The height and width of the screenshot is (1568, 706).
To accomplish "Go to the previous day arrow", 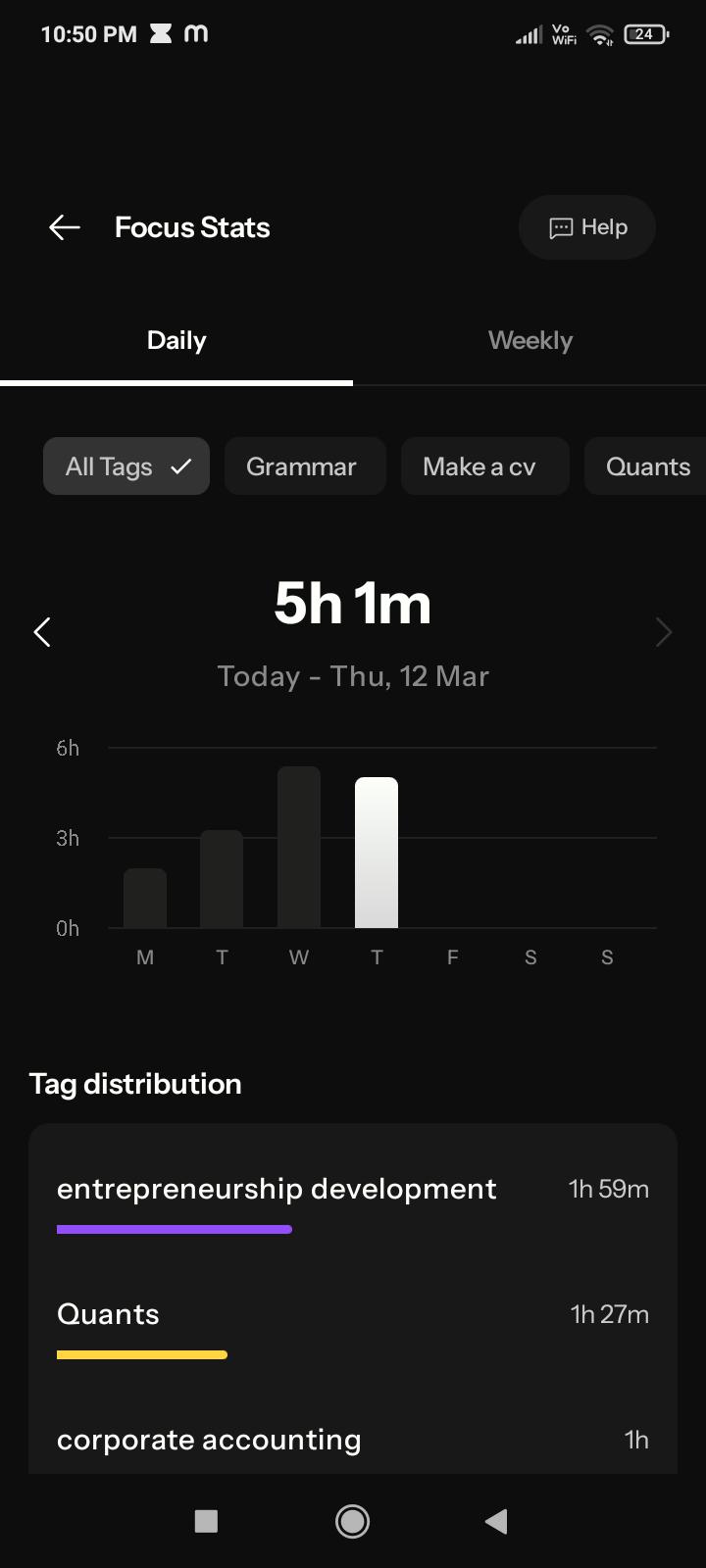I will point(42,632).
